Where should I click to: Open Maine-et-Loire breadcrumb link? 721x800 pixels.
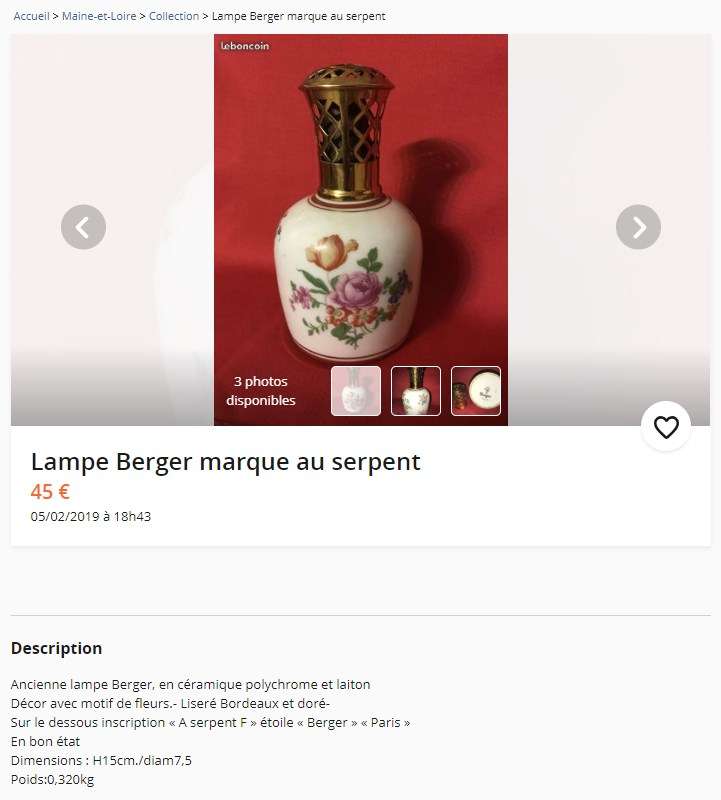[99, 16]
